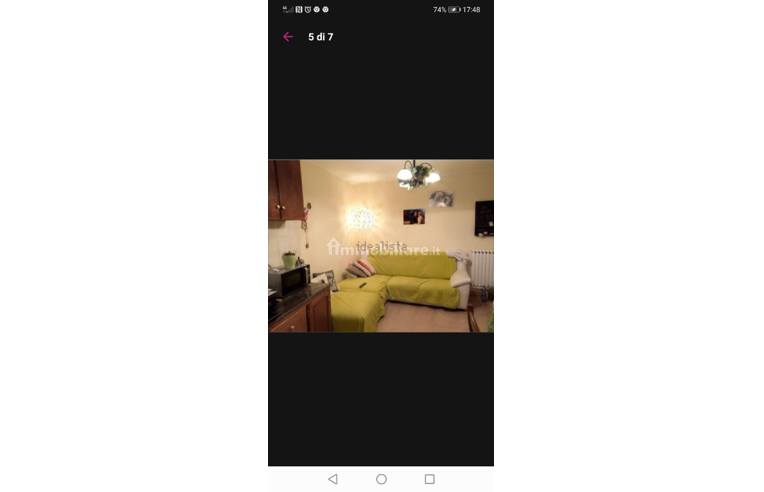Tap the living room photo
Image resolution: width=764 pixels, height=492 pixels.
coord(381,246)
